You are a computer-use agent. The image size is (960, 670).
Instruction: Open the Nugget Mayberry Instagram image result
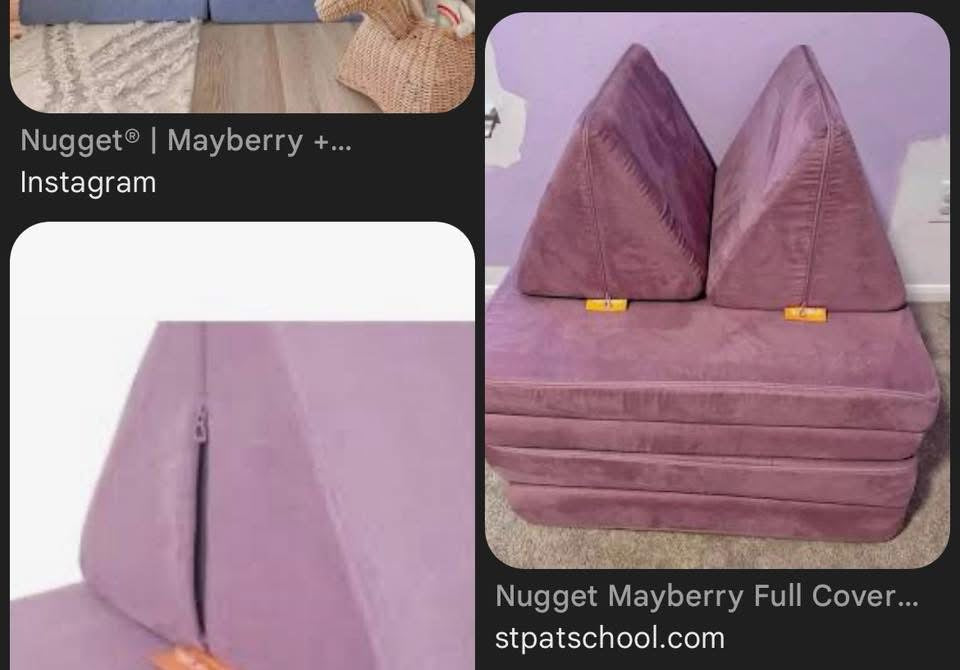point(242,55)
